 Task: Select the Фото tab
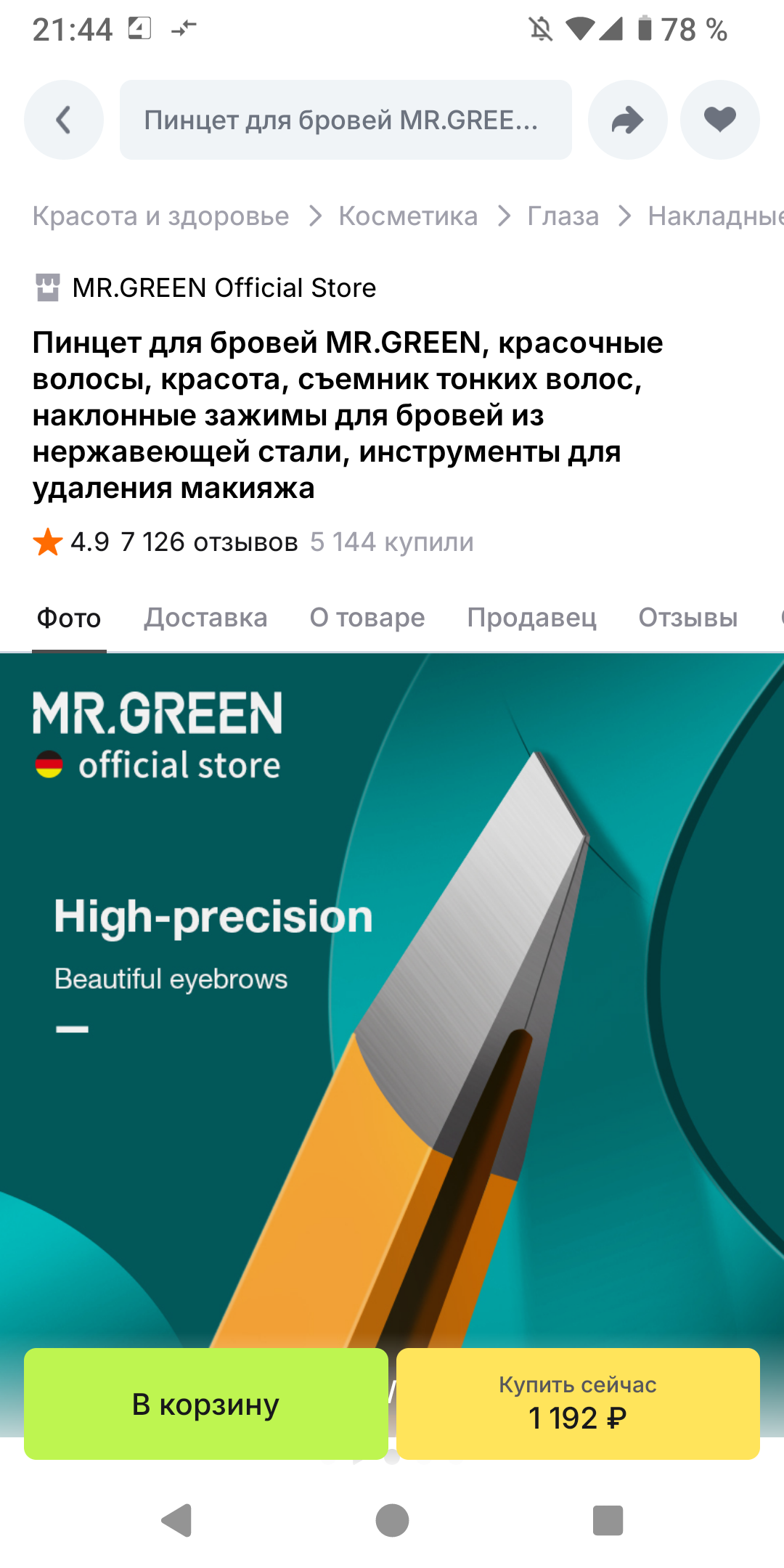[x=69, y=618]
